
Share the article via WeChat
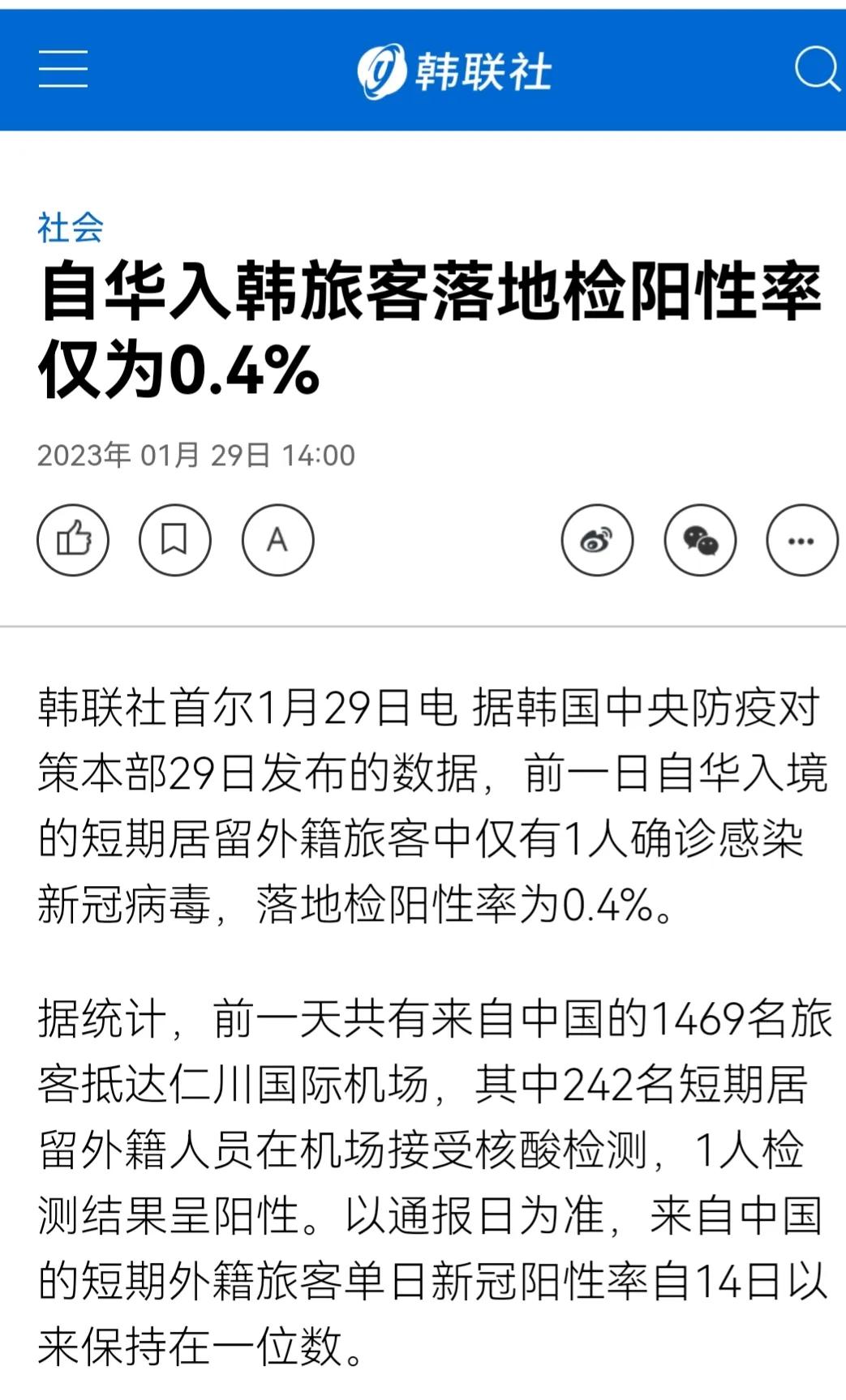tap(698, 540)
